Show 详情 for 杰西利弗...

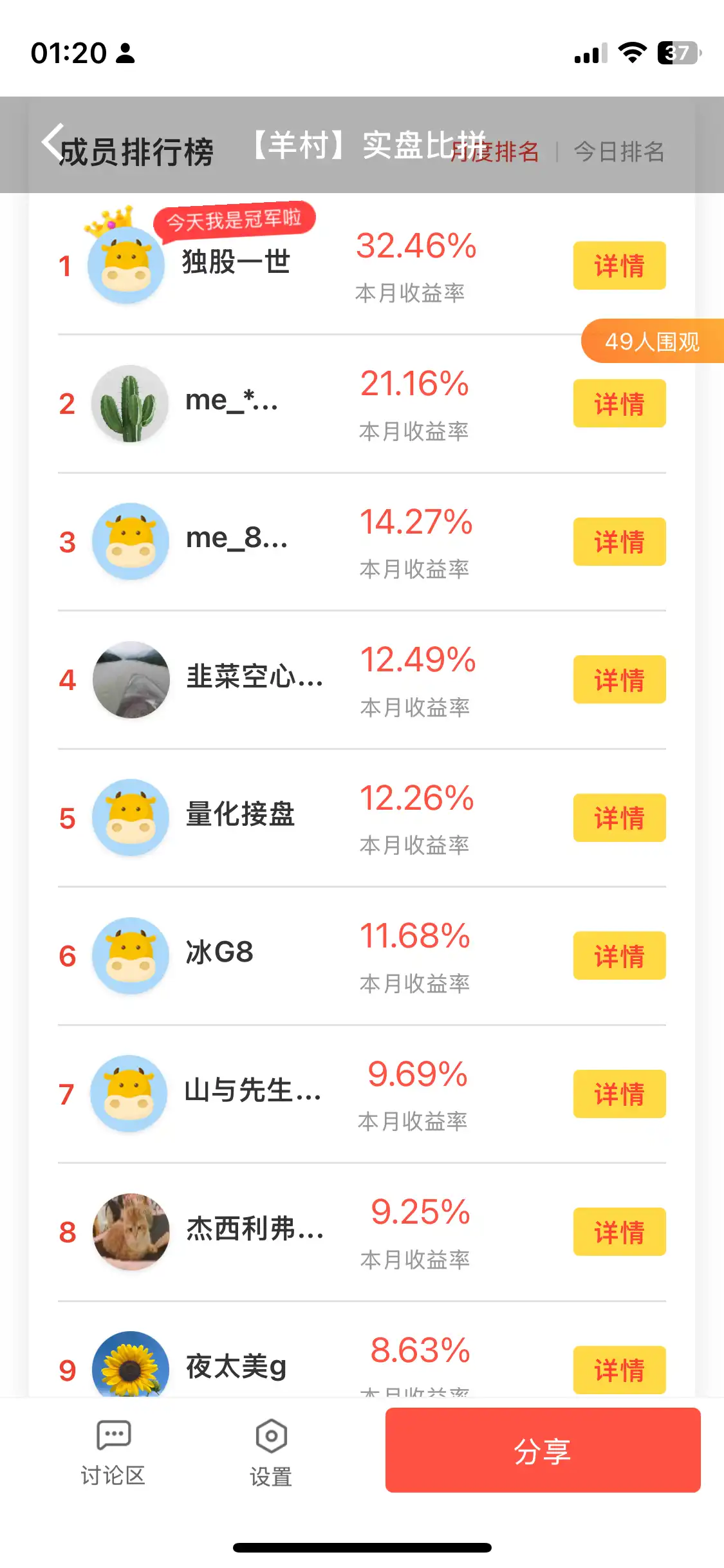coord(619,1232)
